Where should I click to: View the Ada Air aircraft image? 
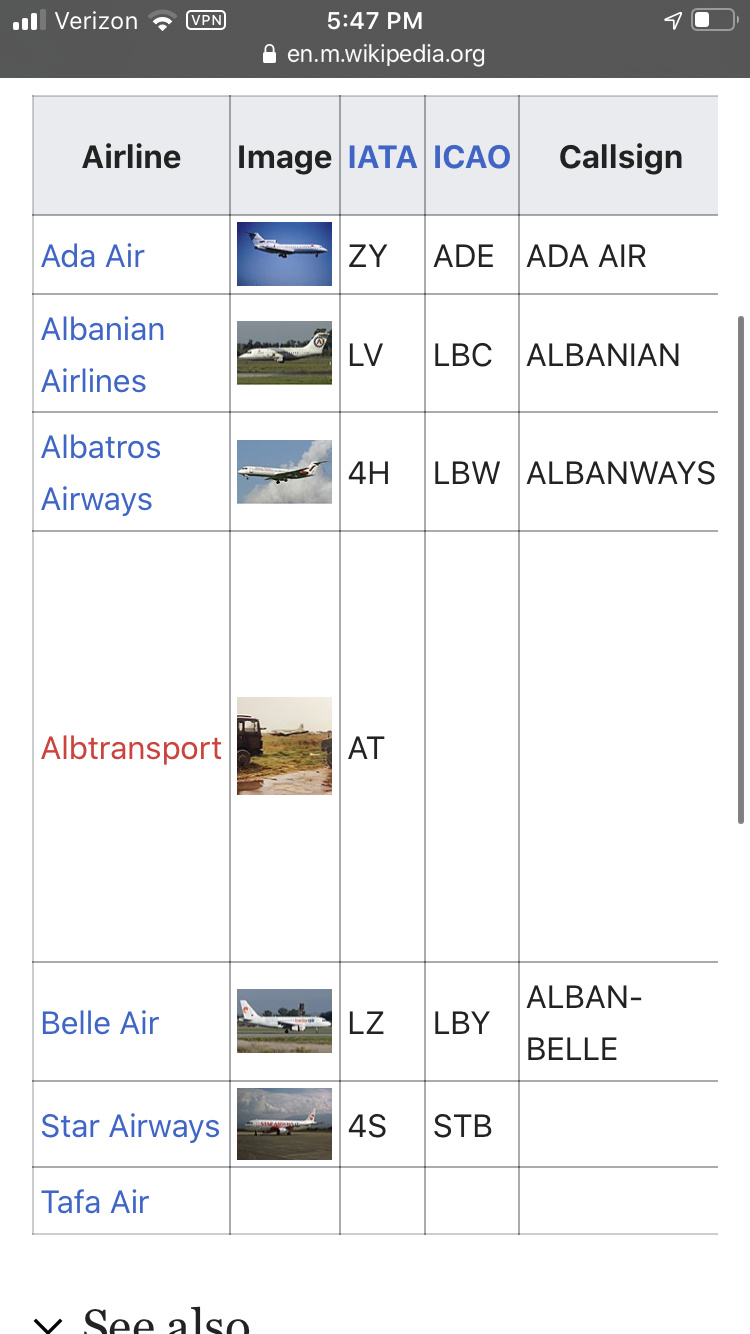coord(284,254)
